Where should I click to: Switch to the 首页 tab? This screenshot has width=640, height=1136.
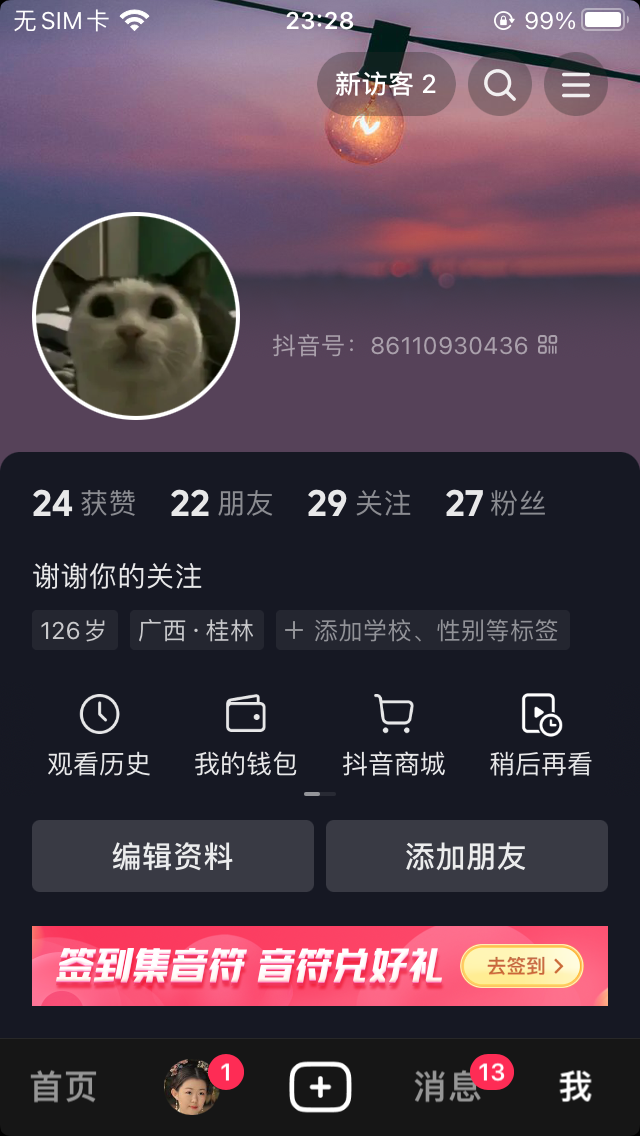64,1087
